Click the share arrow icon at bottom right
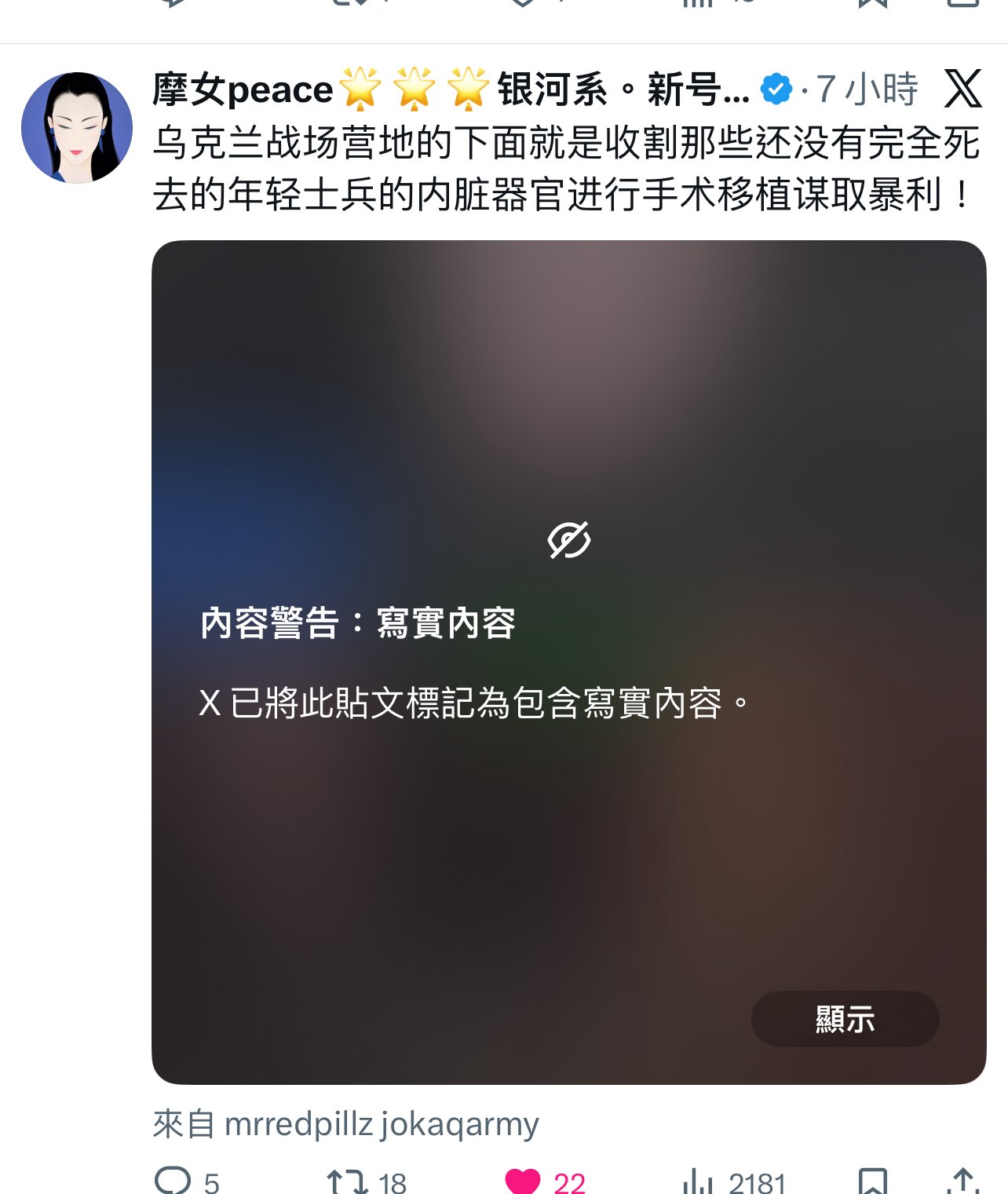The height and width of the screenshot is (1194, 1008). click(x=962, y=1180)
